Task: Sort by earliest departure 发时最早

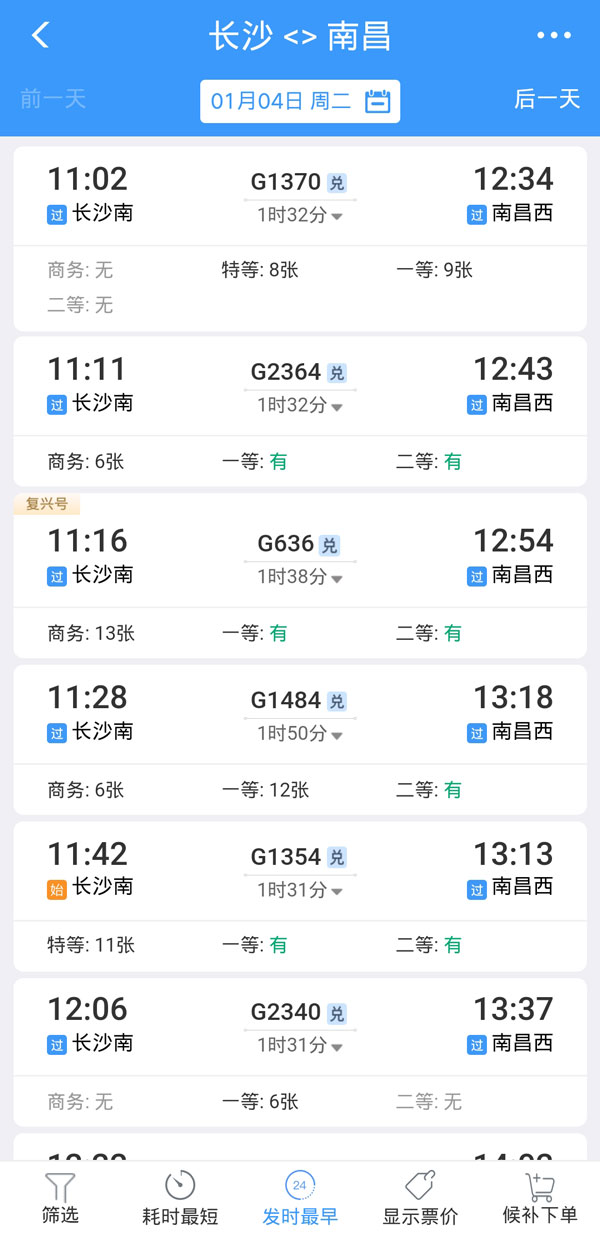Action: click(300, 1198)
